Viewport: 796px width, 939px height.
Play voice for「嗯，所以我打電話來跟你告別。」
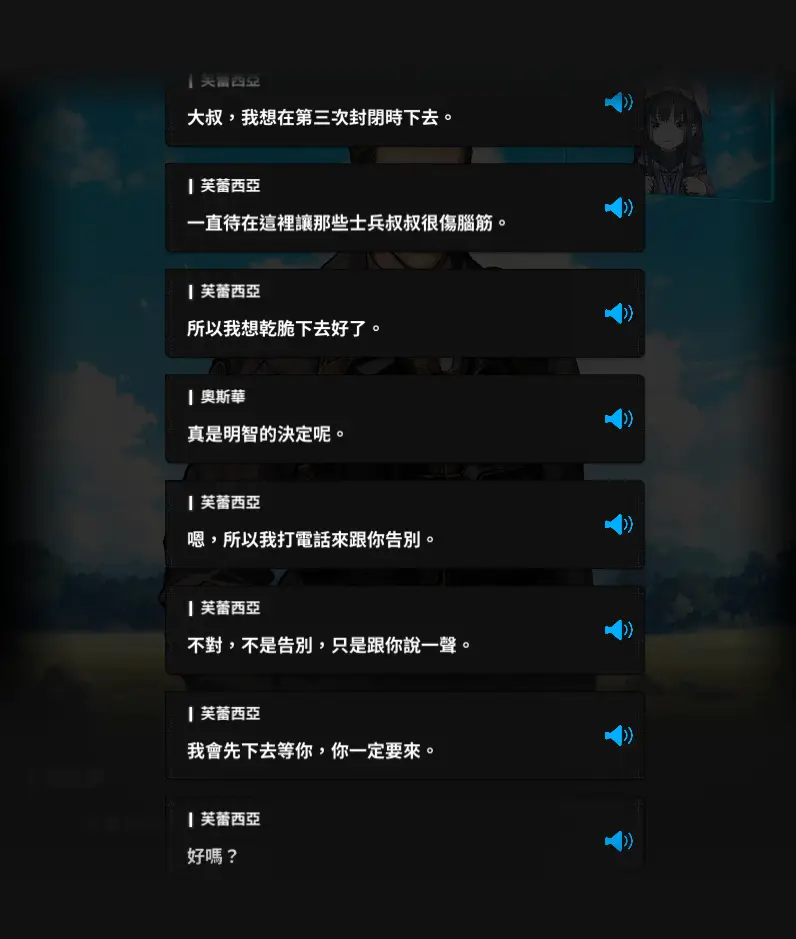[x=618, y=524]
